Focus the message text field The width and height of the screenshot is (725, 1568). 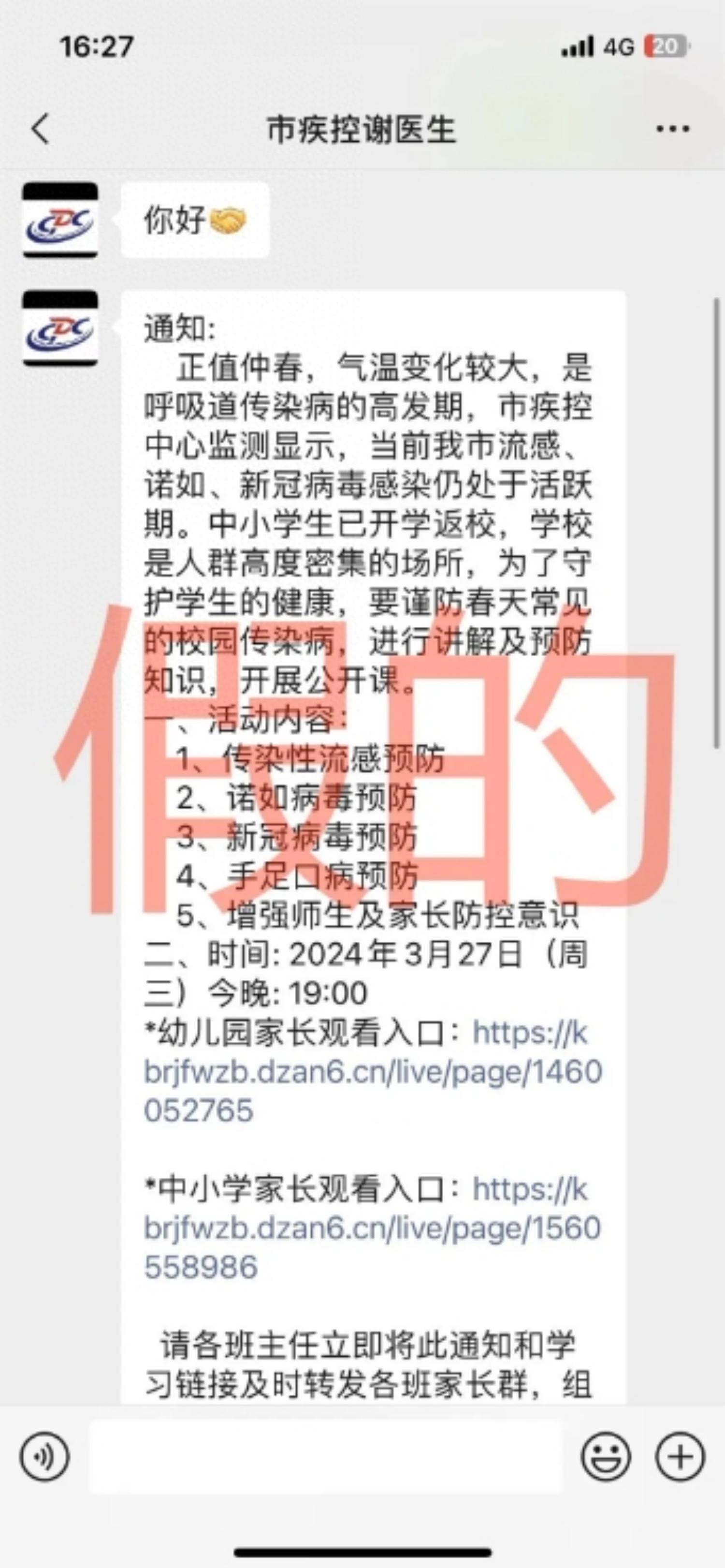point(325,1457)
